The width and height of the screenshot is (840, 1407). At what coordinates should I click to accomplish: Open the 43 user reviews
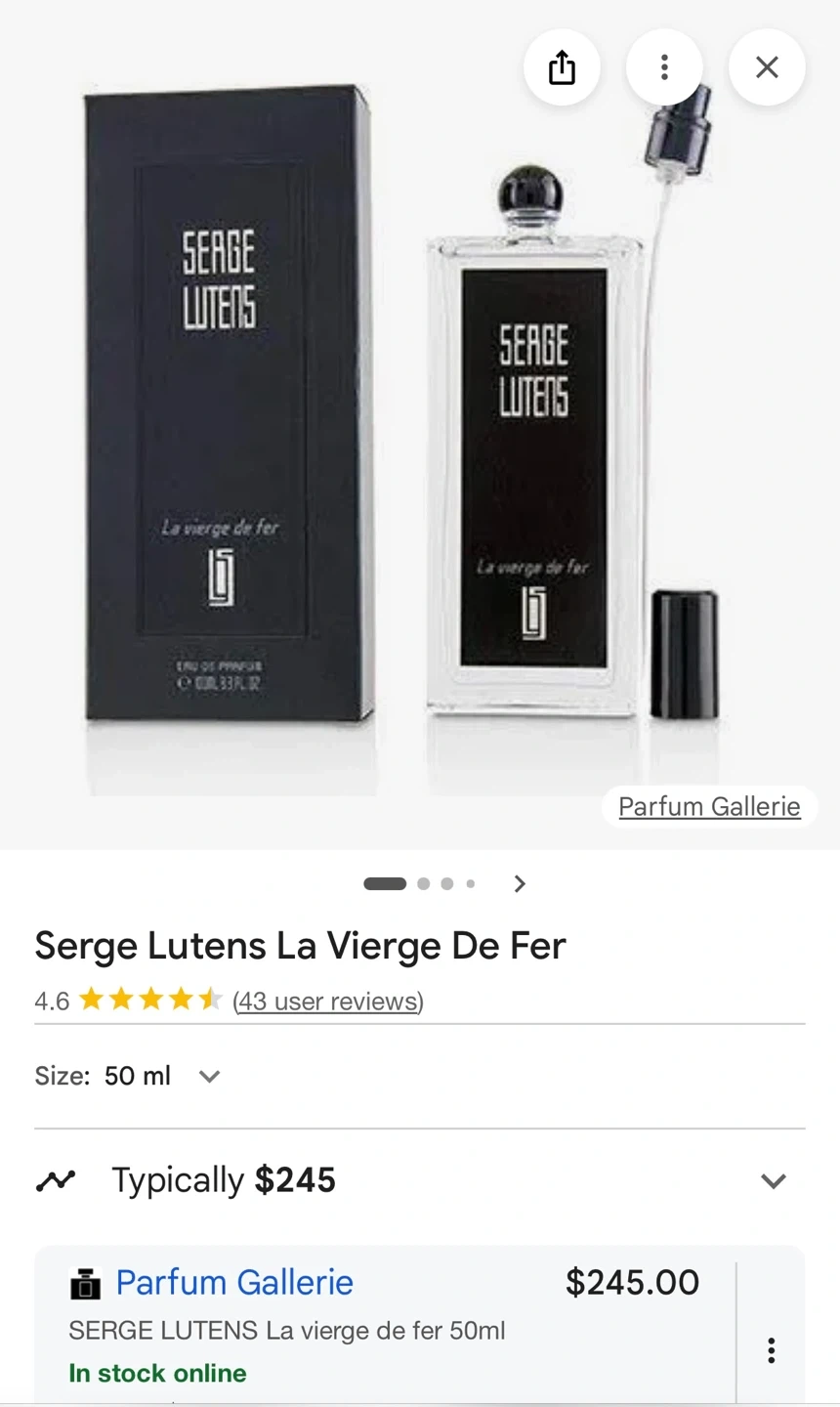(327, 1002)
